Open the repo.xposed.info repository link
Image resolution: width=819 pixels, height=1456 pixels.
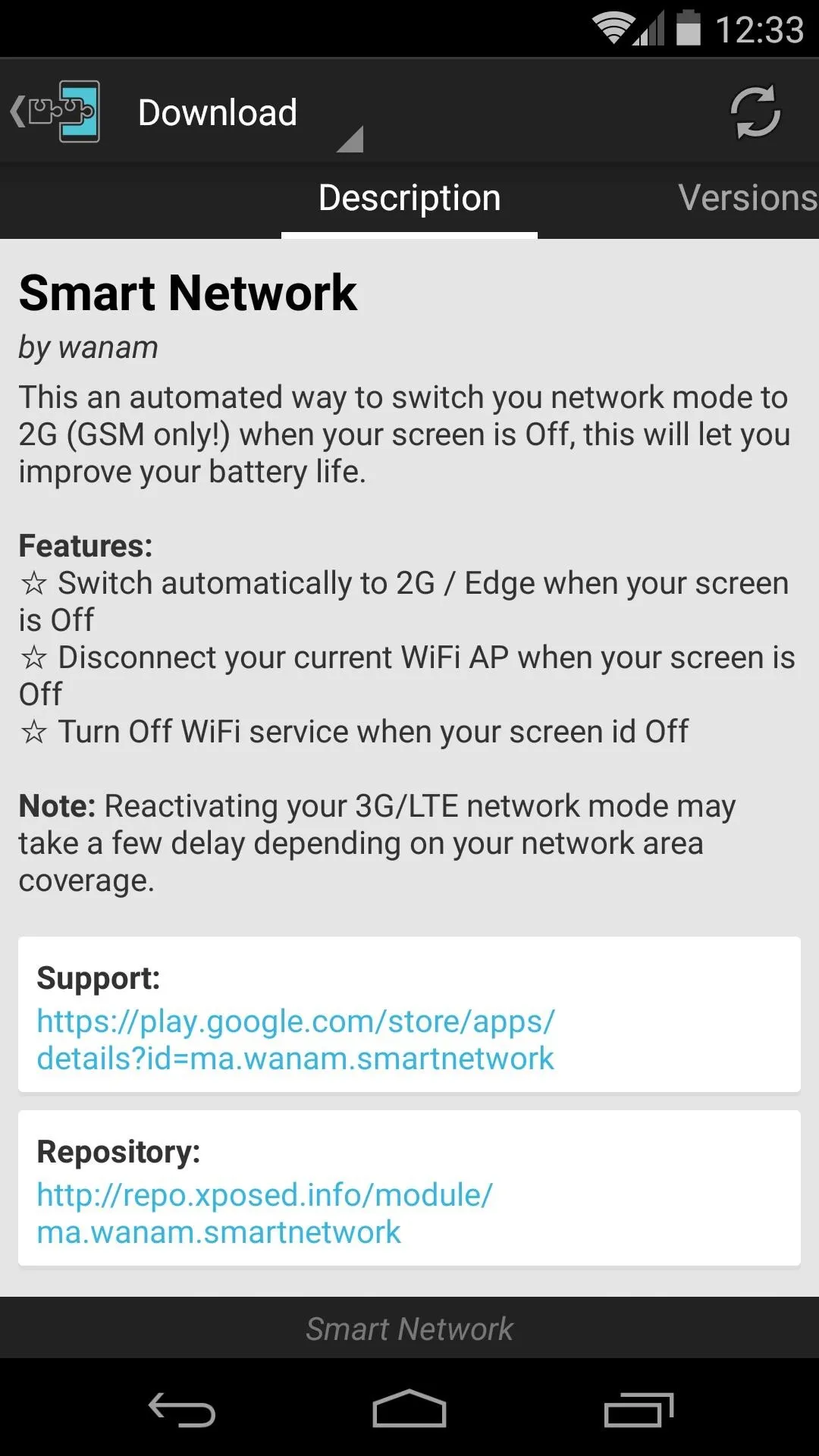click(x=265, y=1213)
